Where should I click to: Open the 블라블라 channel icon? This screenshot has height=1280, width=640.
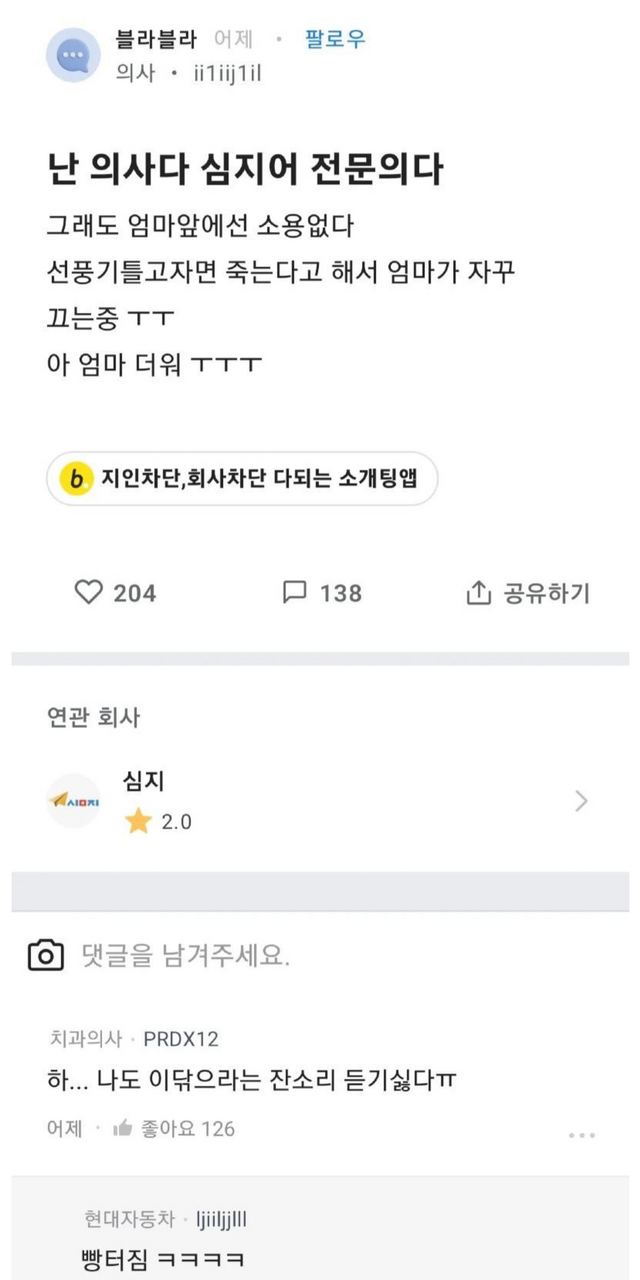73,55
